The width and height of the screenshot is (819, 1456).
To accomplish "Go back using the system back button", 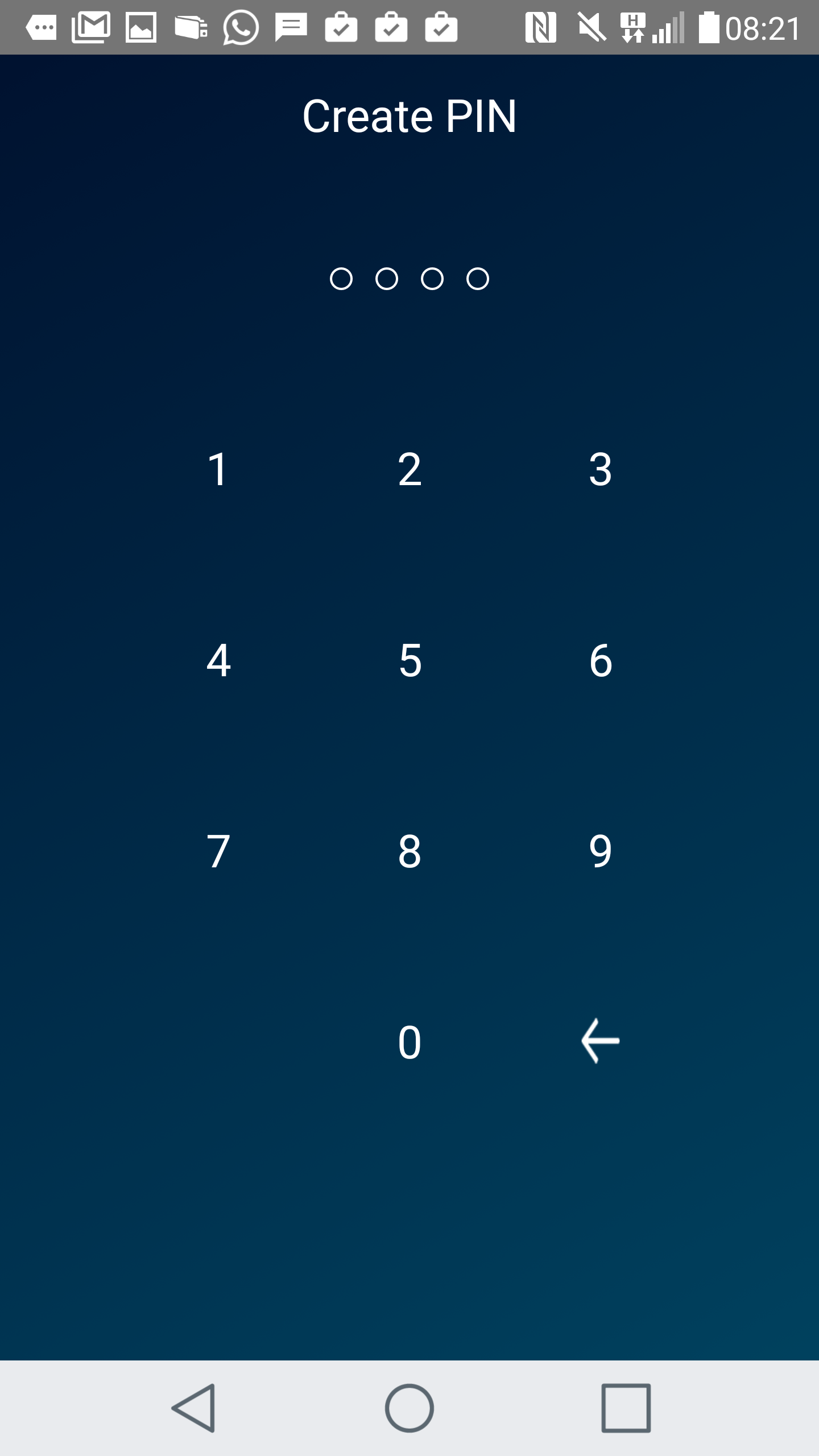I will [193, 1408].
